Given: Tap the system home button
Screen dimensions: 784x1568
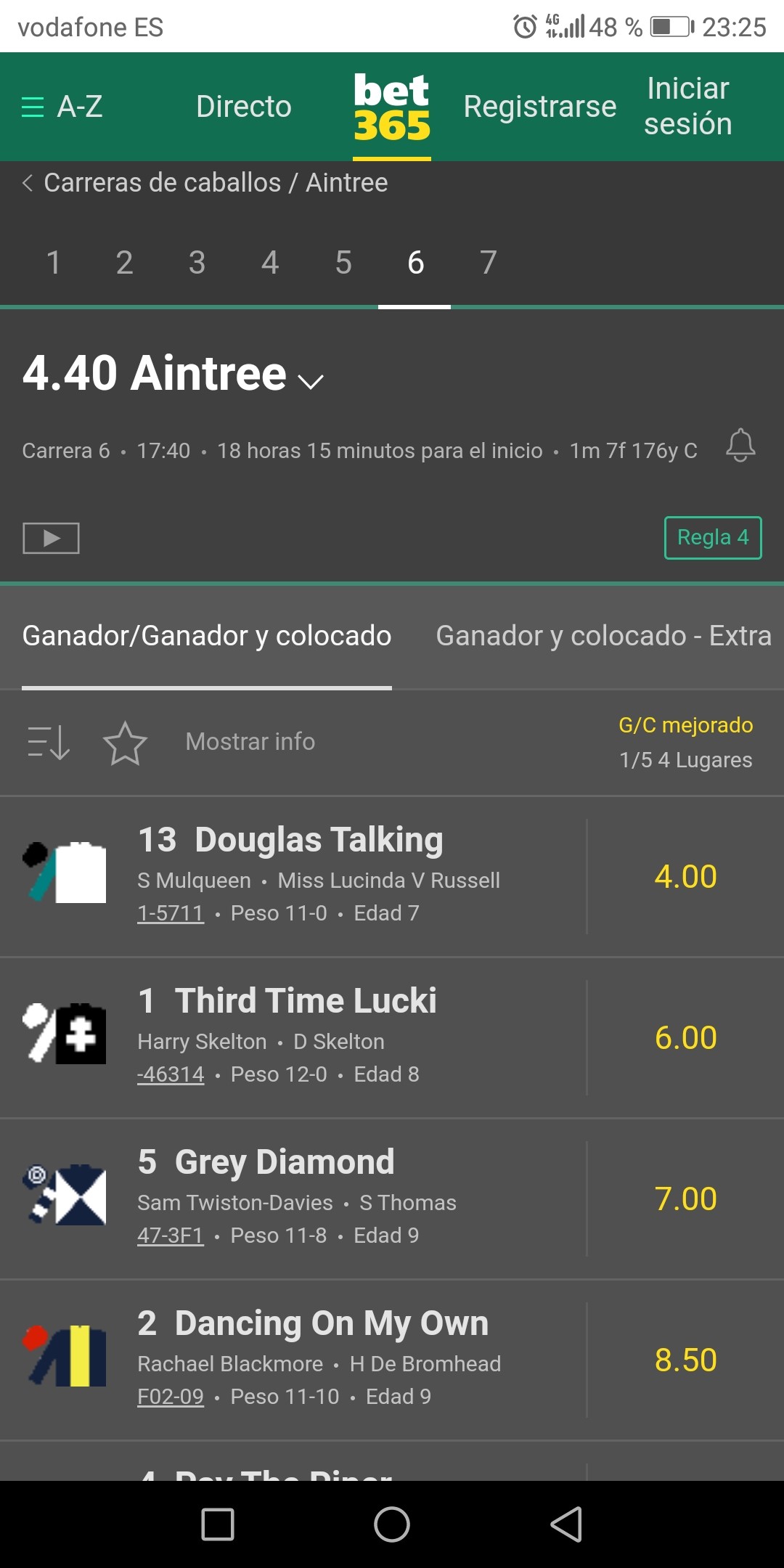Looking at the screenshot, I should pos(392,1524).
